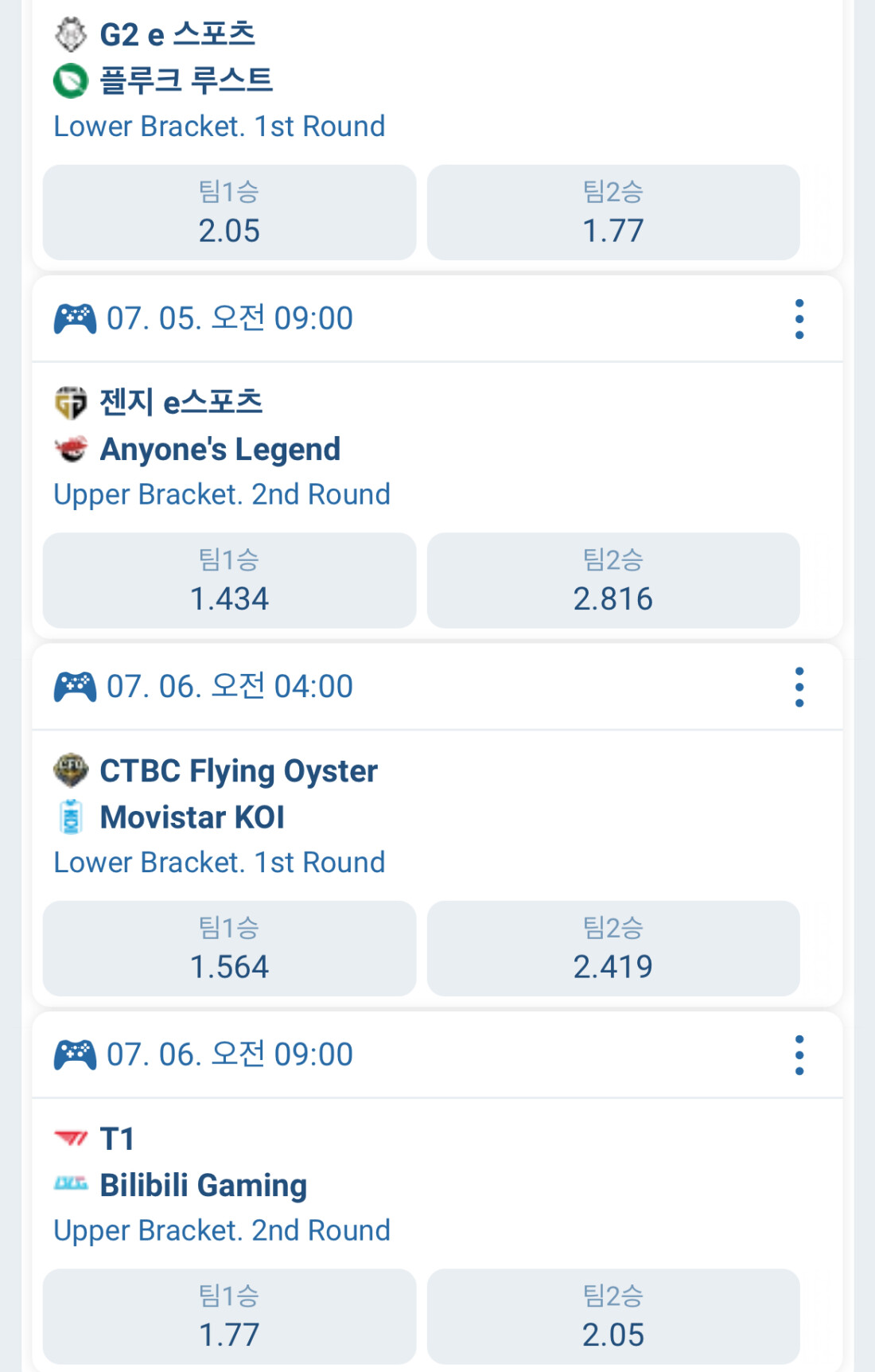Select 팀2승 2.419 for Movistar KOI

[612, 949]
